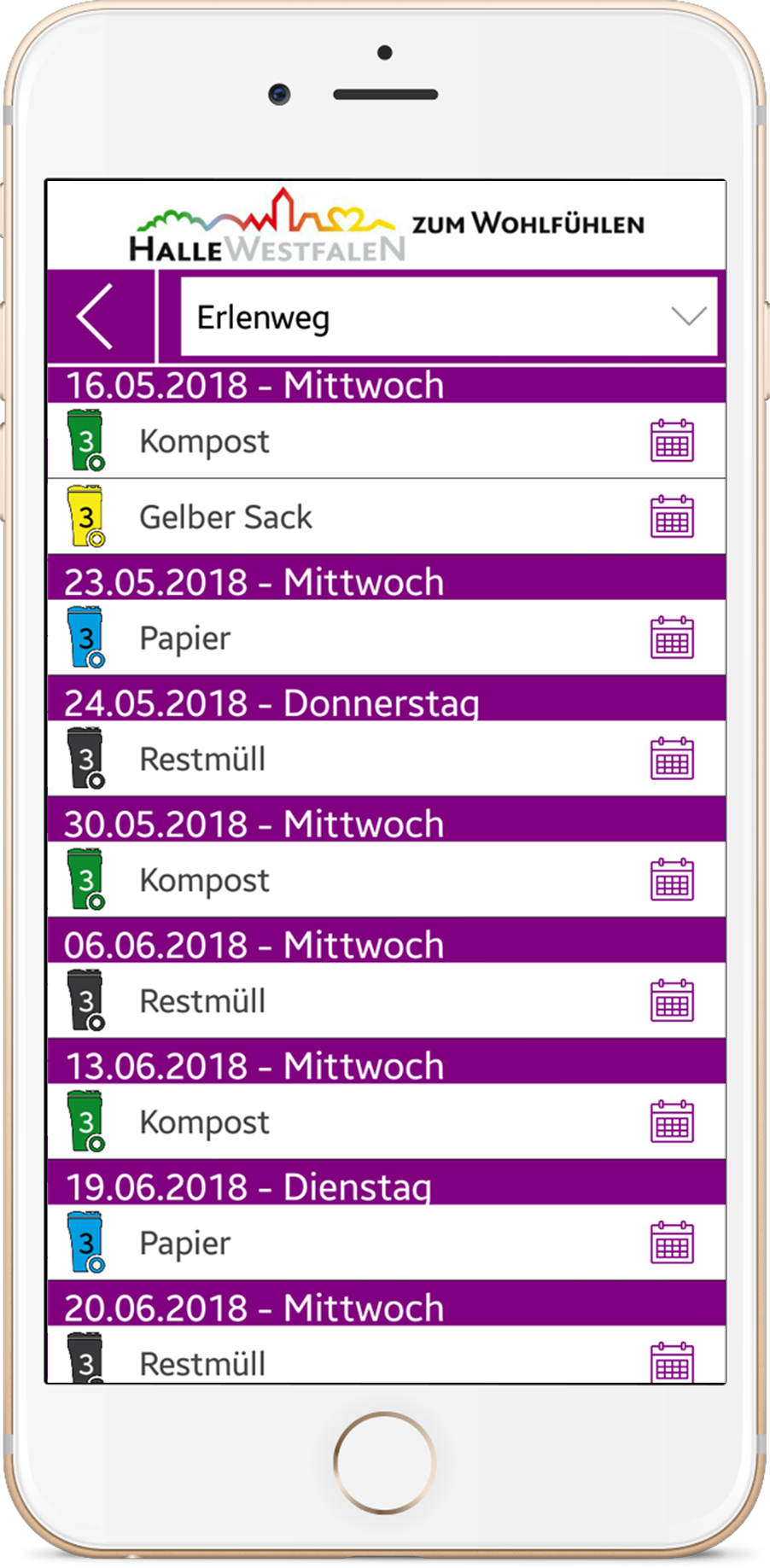
Task: Add 06.06.2018 Restmüll pickup to calendar
Action: tap(672, 1000)
